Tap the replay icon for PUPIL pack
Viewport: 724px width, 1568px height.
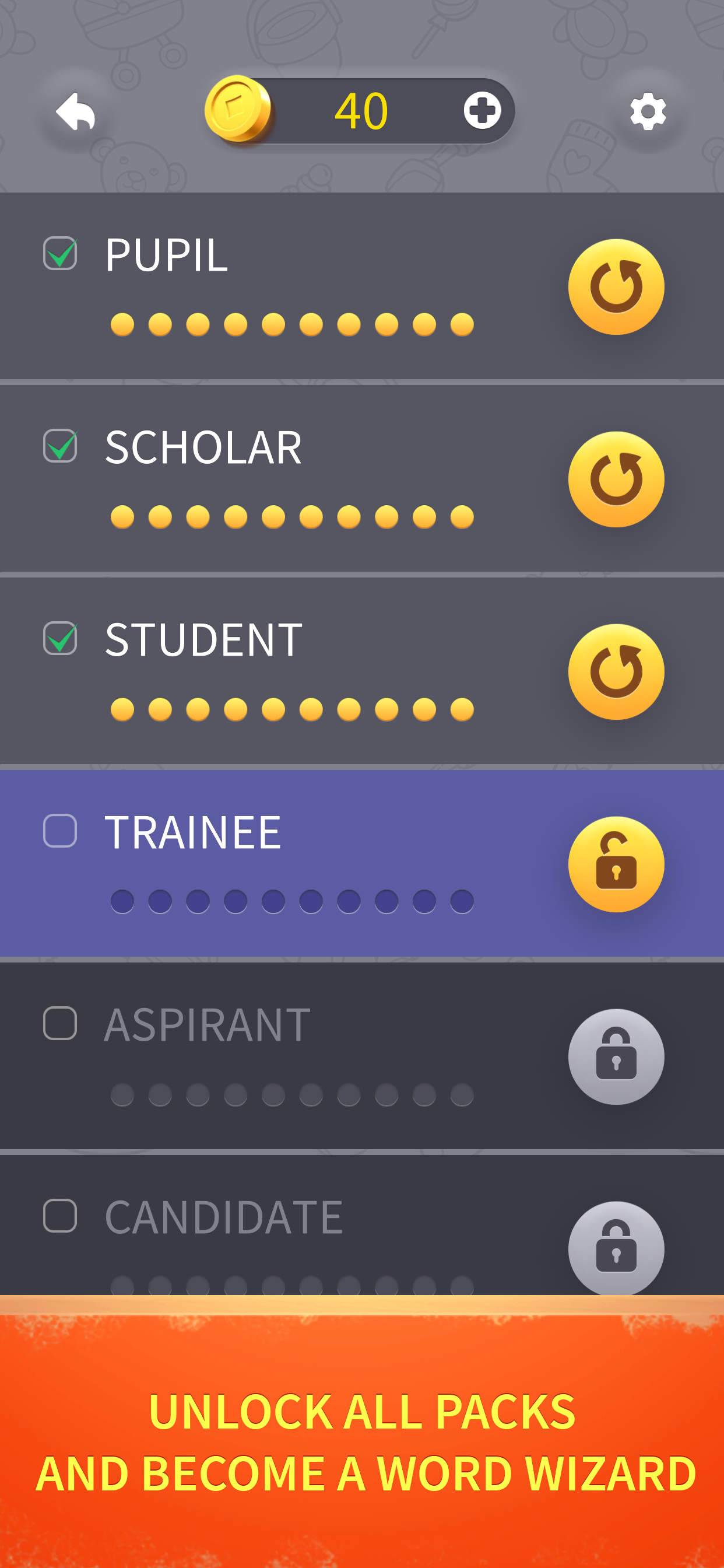(x=617, y=288)
